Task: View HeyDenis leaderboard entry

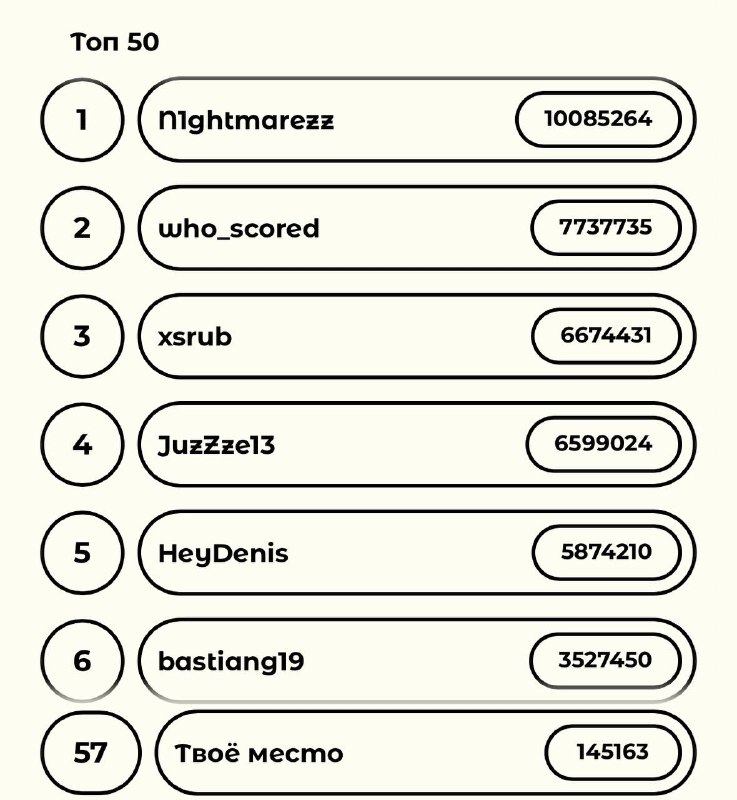Action: click(x=417, y=553)
